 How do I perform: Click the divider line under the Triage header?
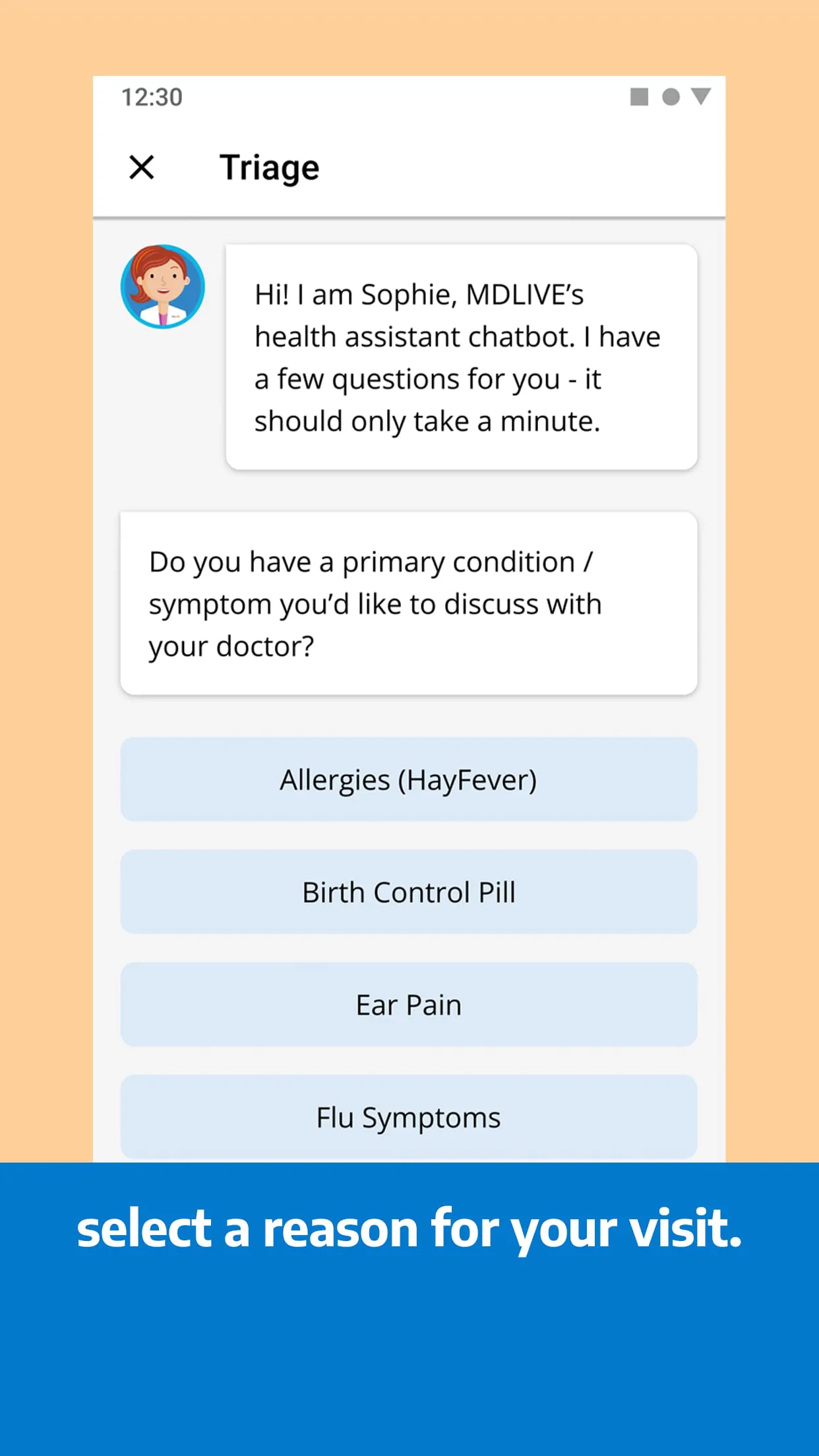pyautogui.click(x=409, y=214)
